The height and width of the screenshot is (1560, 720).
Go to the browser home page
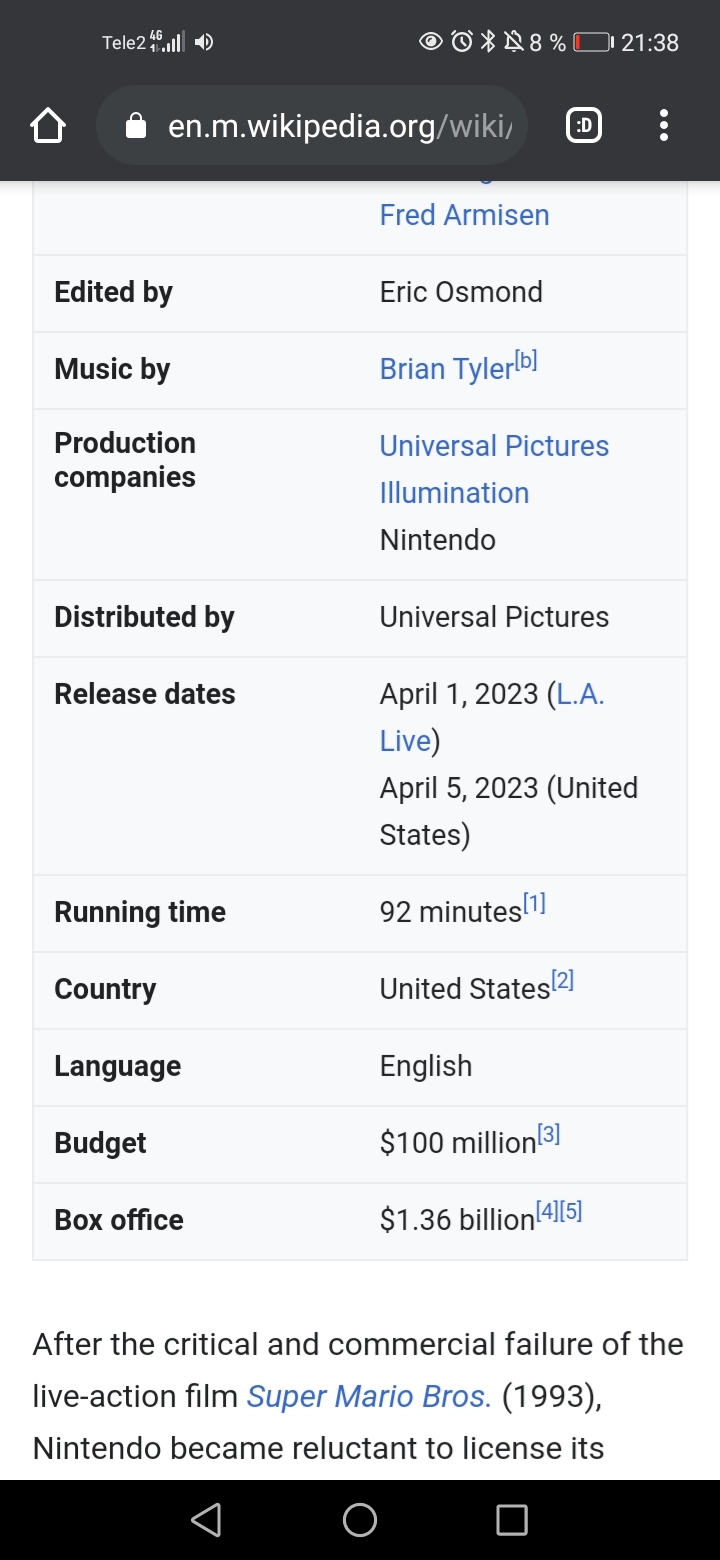tap(47, 126)
